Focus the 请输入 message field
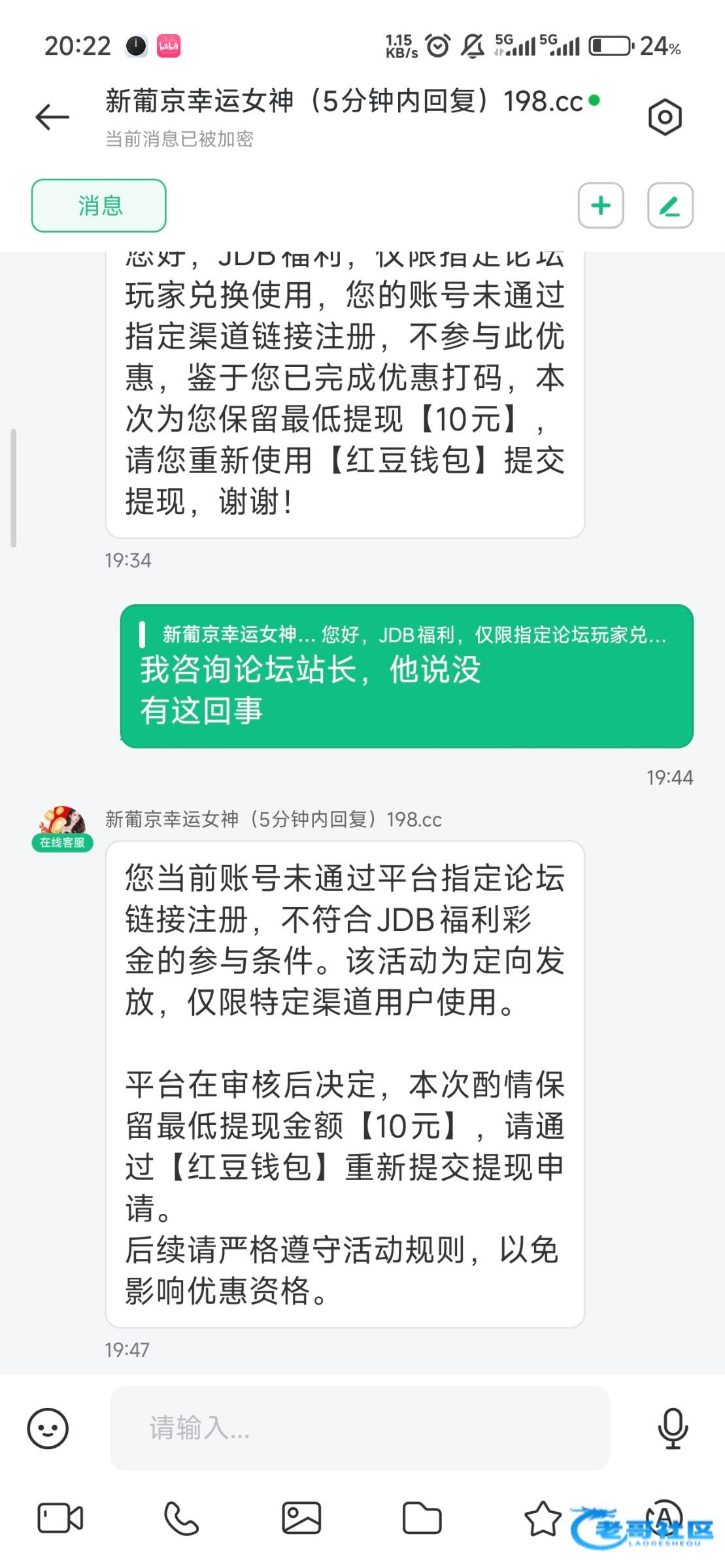Image resolution: width=725 pixels, height=1568 pixels. [x=360, y=1428]
